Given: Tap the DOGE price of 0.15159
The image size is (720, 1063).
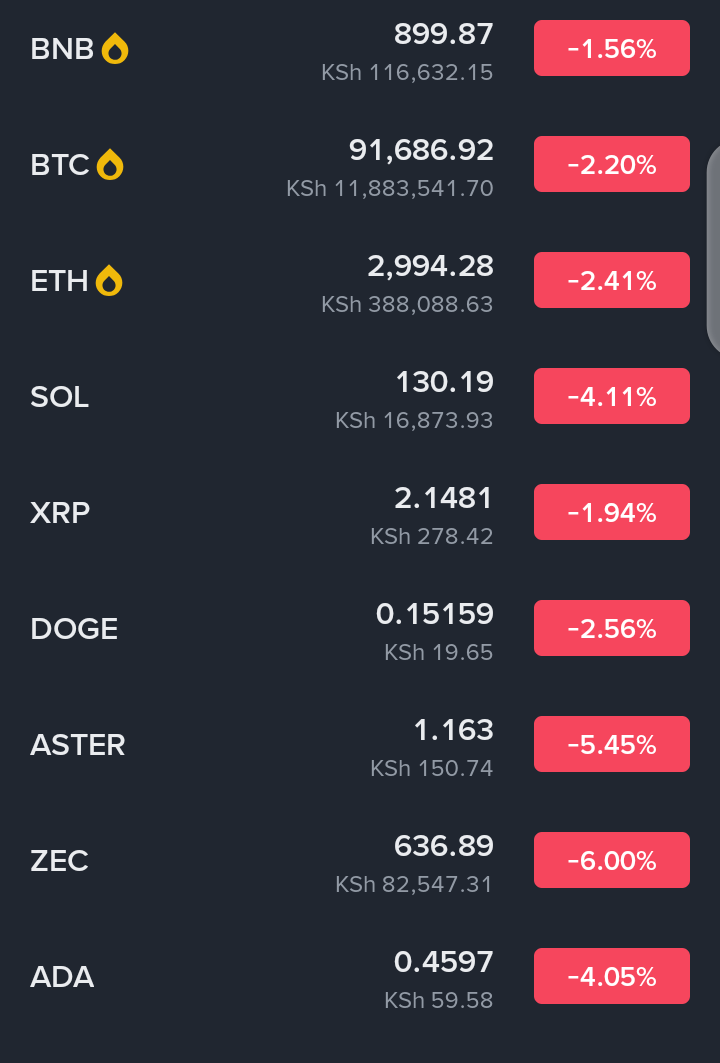Looking at the screenshot, I should pos(437,615).
